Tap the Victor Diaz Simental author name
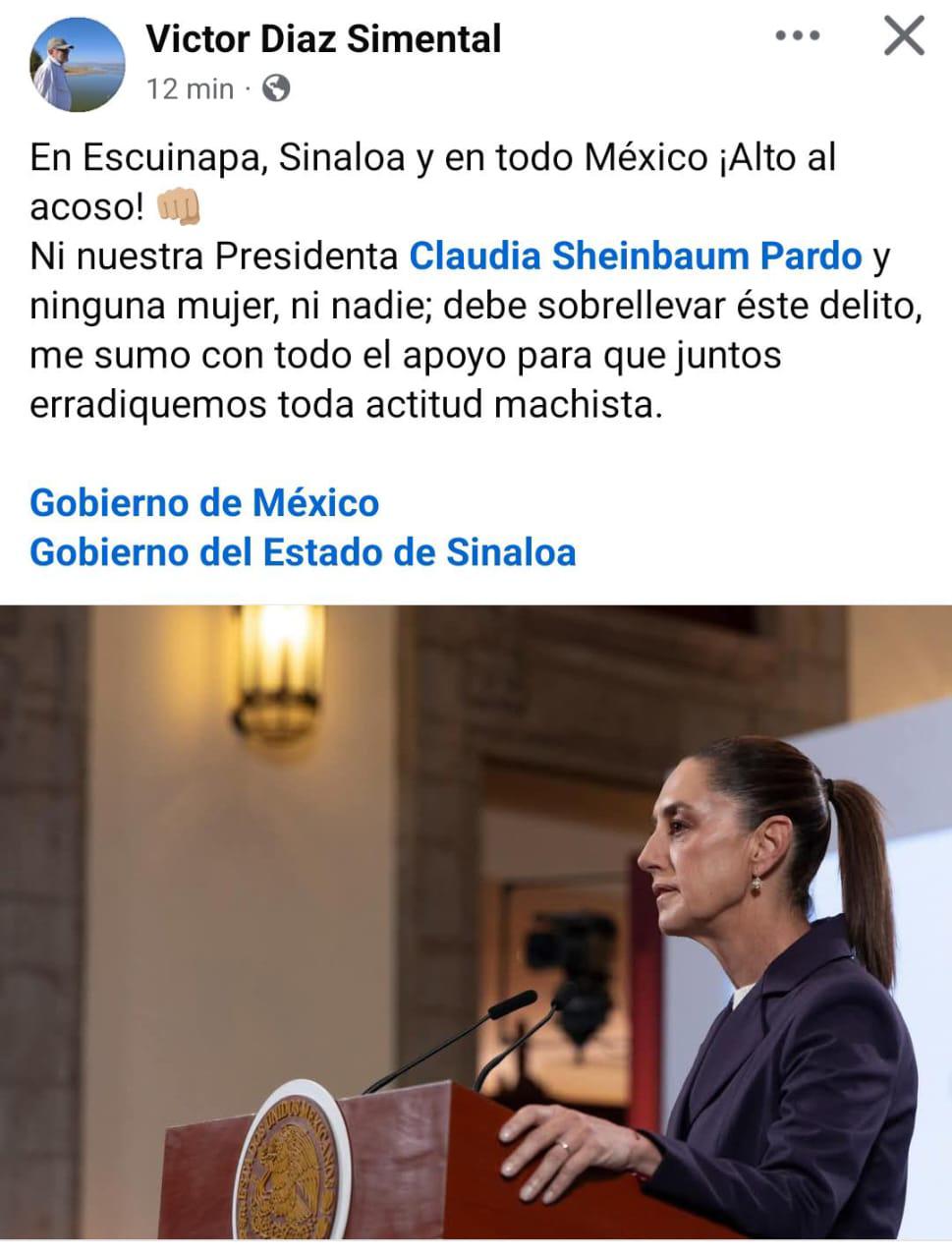 323,39
